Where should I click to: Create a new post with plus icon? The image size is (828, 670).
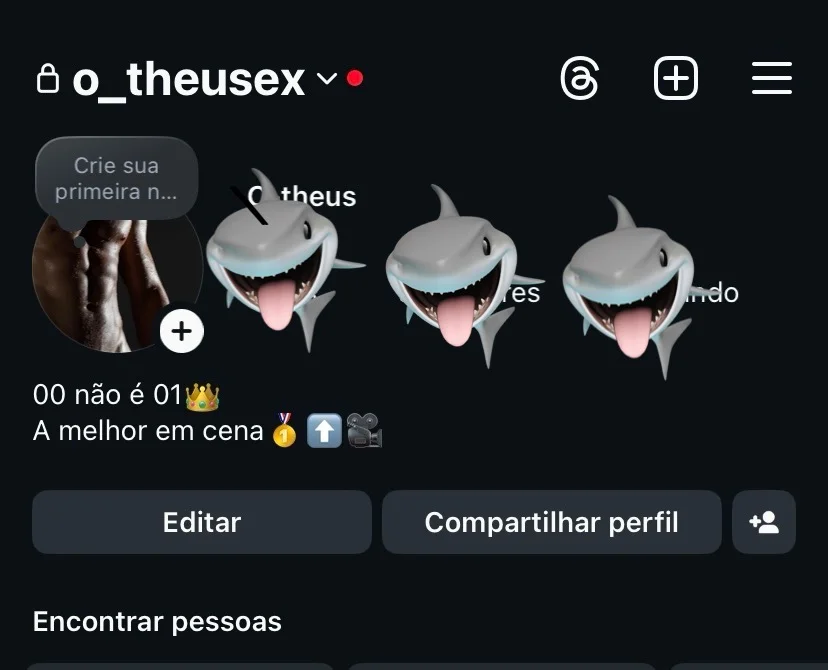(x=676, y=78)
